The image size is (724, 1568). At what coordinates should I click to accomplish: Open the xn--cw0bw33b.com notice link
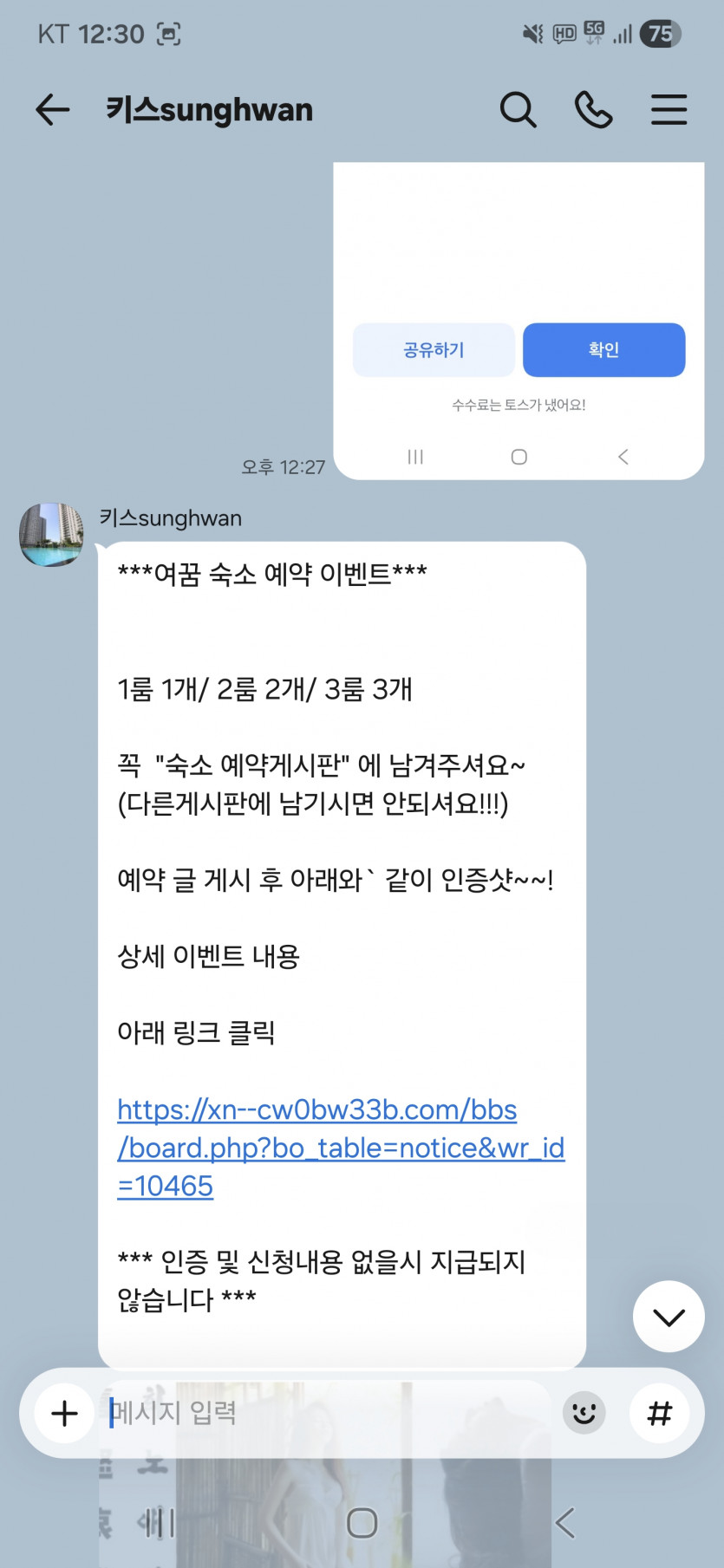341,1148
